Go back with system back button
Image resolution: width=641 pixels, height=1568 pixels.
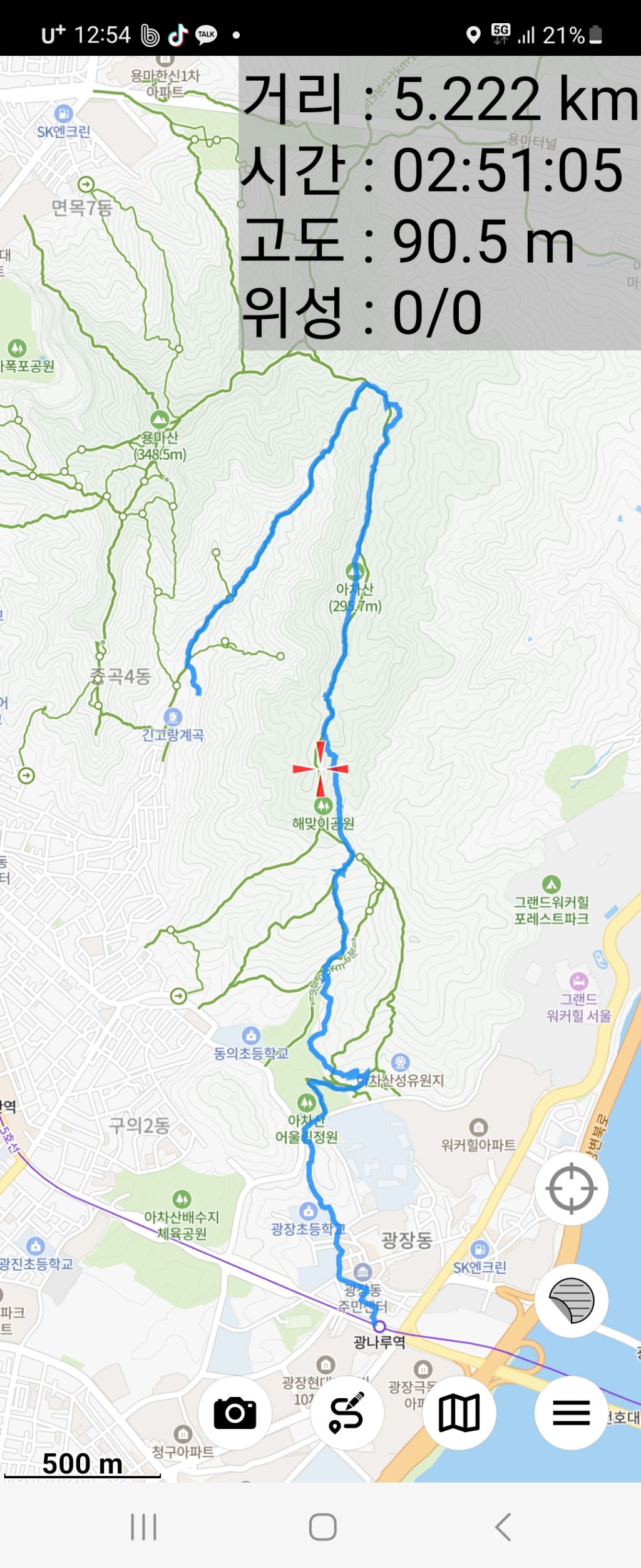(x=503, y=1527)
